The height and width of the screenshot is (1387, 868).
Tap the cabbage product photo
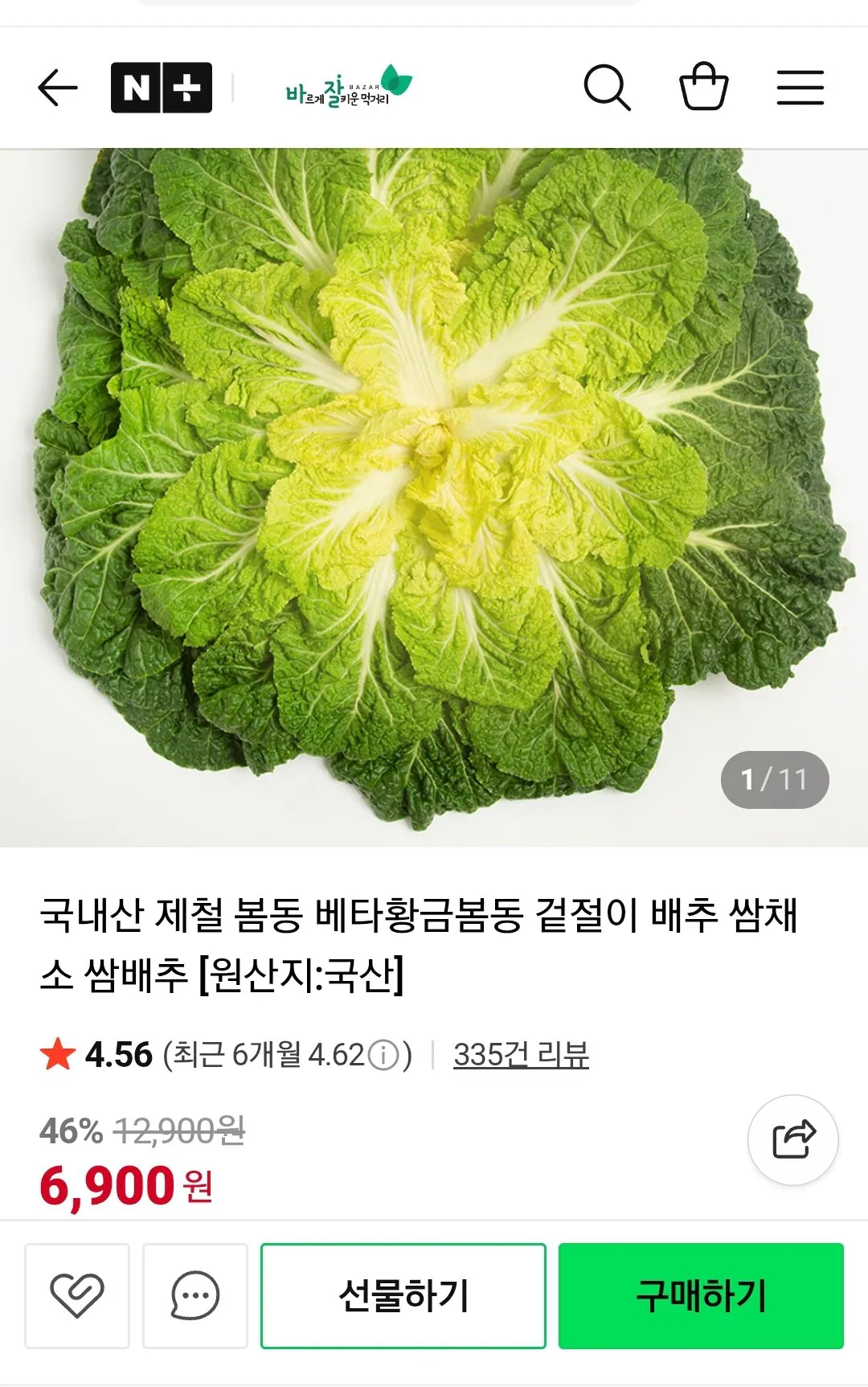tap(434, 482)
